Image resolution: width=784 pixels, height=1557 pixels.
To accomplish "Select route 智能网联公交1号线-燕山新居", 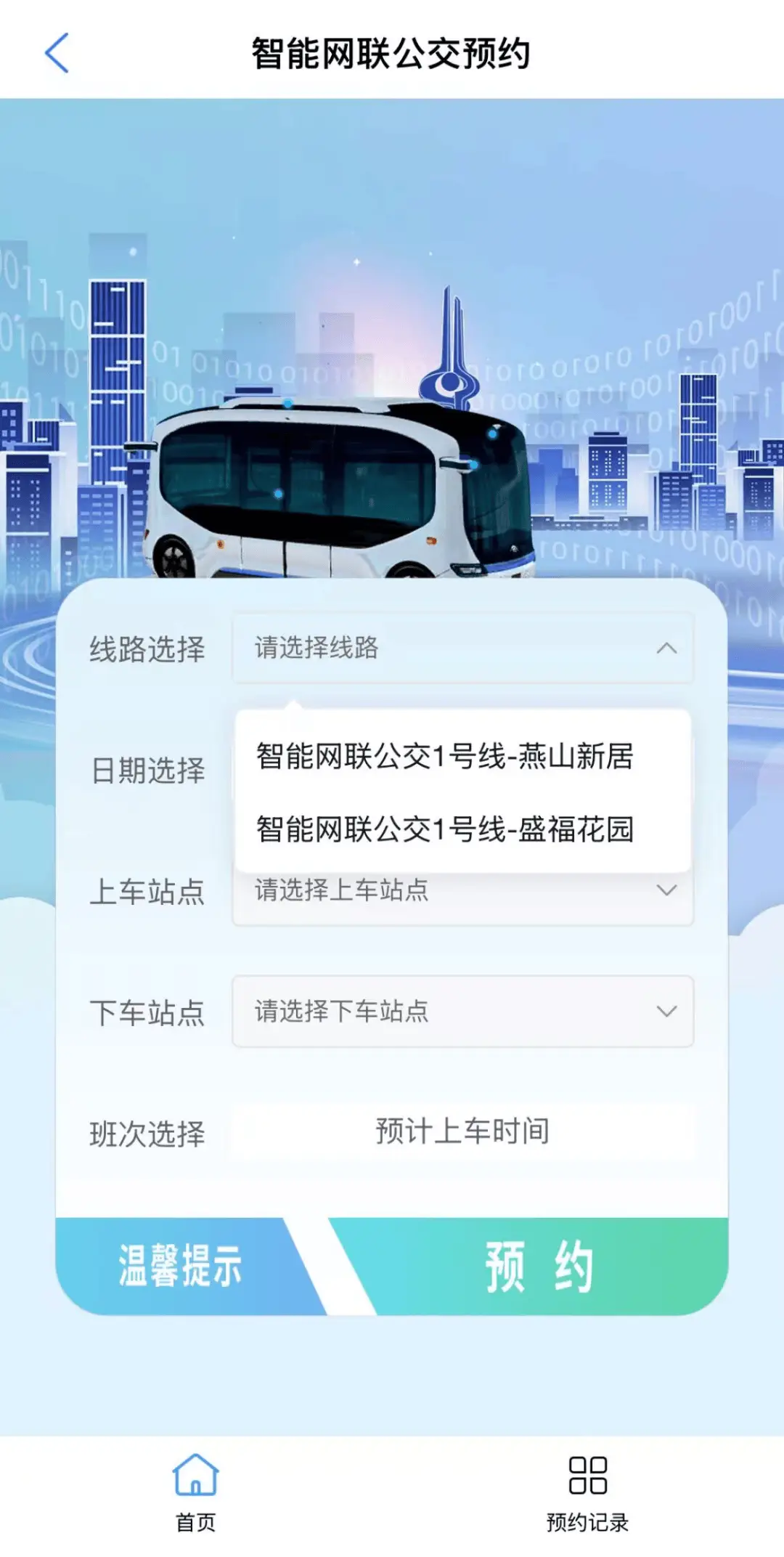I will 444,757.
